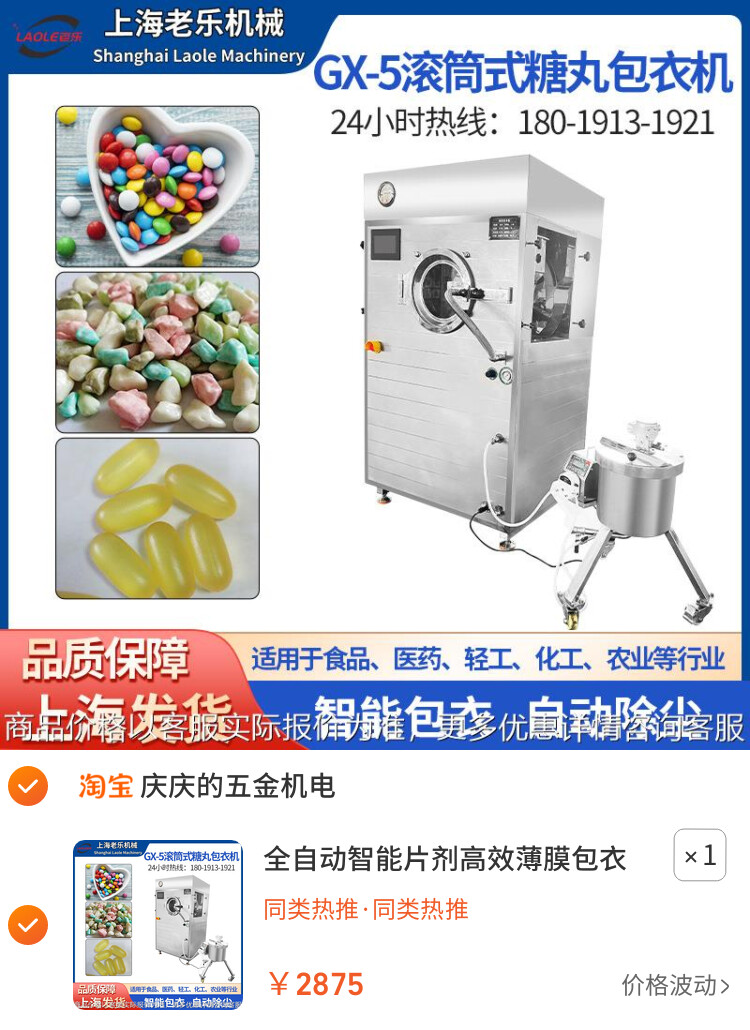View product title 全自动智能片剂高效薄膜包衣
Image resolution: width=750 pixels, height=1030 pixels.
445,858
